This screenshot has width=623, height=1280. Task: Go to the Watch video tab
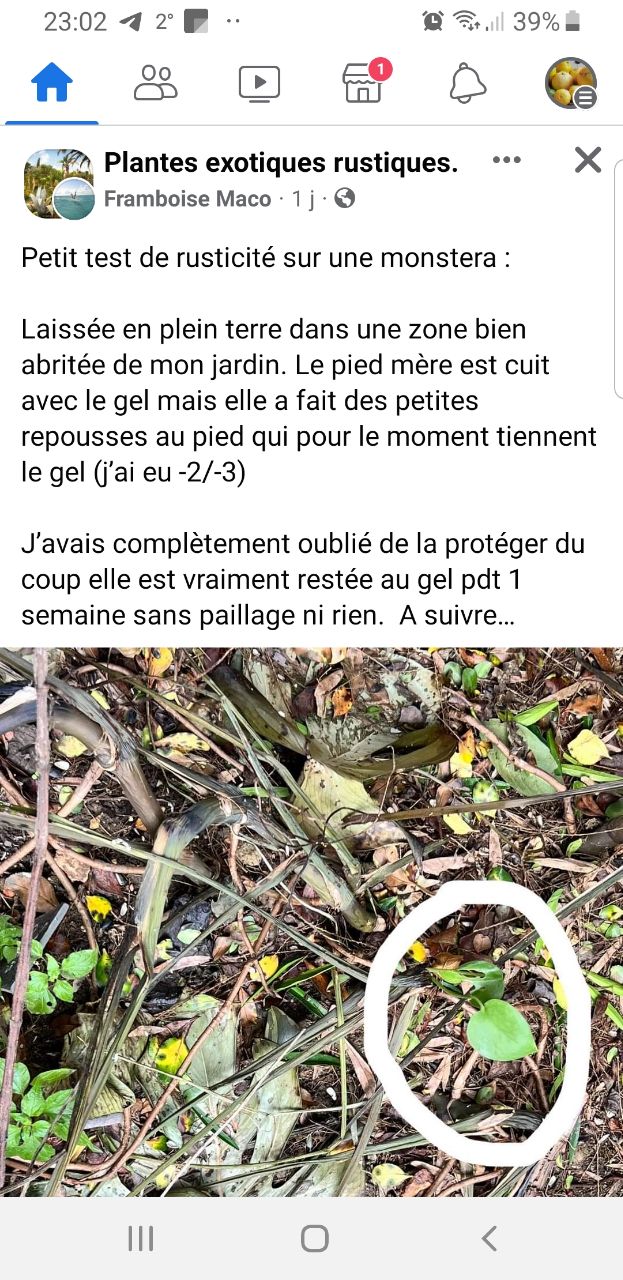click(259, 84)
